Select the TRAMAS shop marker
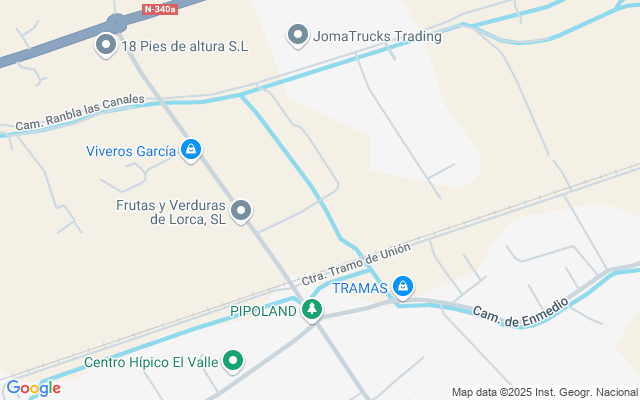 402,287
